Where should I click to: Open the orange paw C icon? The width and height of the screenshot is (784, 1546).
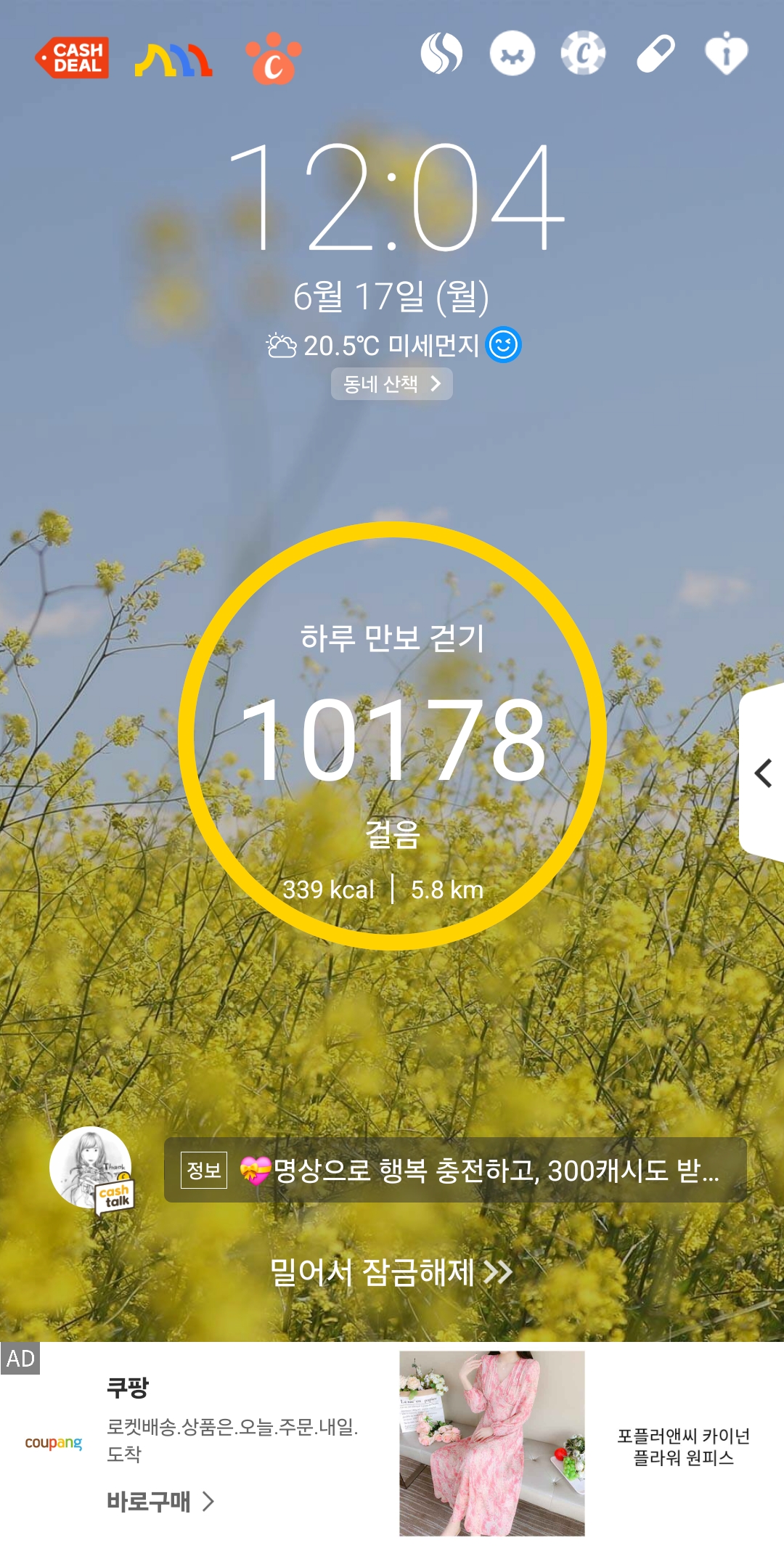(273, 58)
